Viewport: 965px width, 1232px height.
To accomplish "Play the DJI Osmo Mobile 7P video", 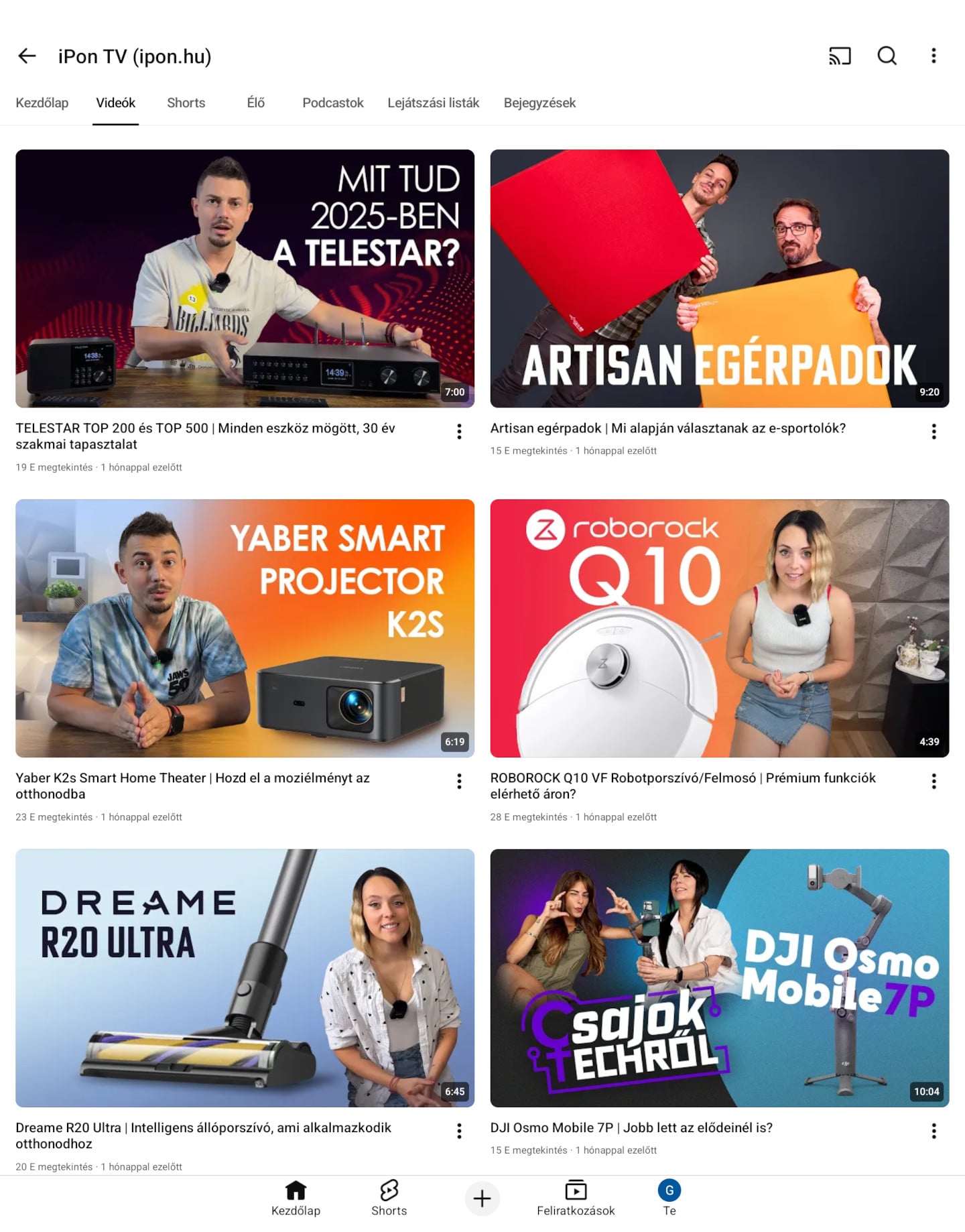I will tap(719, 978).
